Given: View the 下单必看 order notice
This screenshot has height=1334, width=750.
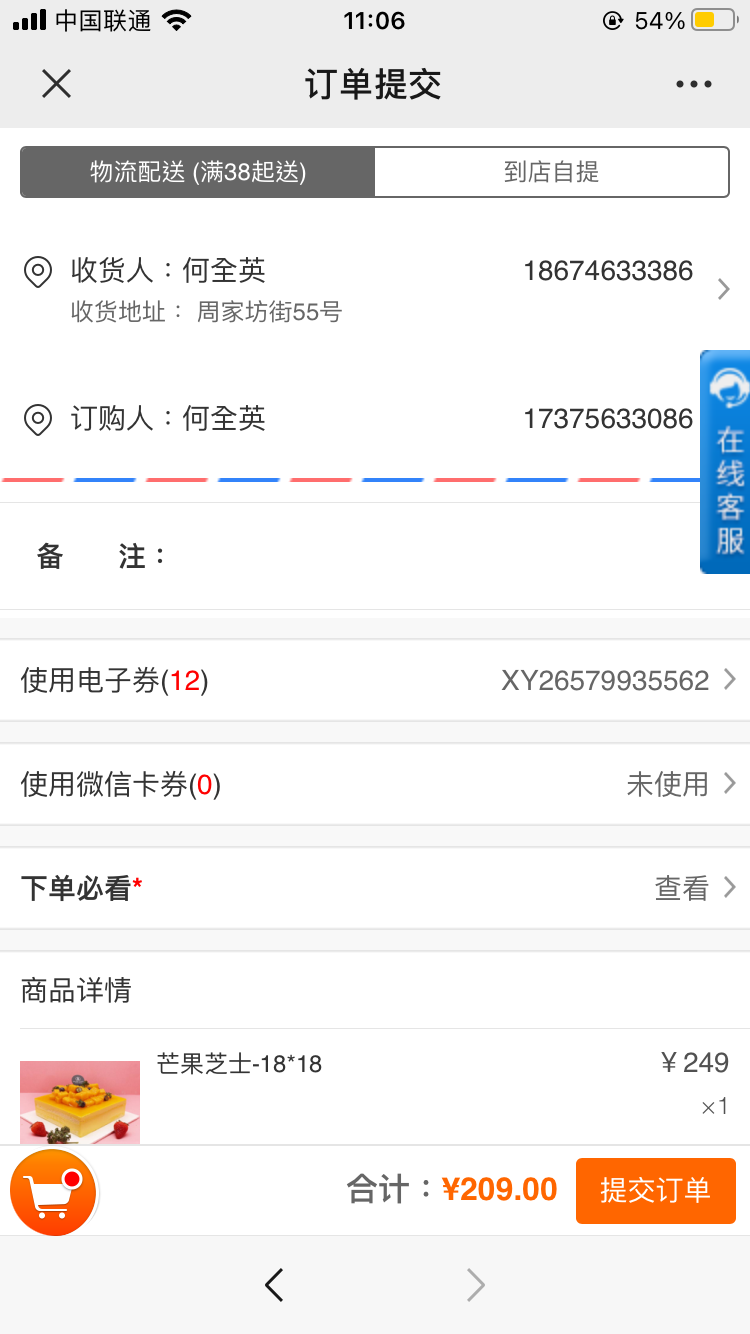Looking at the screenshot, I should [x=375, y=888].
